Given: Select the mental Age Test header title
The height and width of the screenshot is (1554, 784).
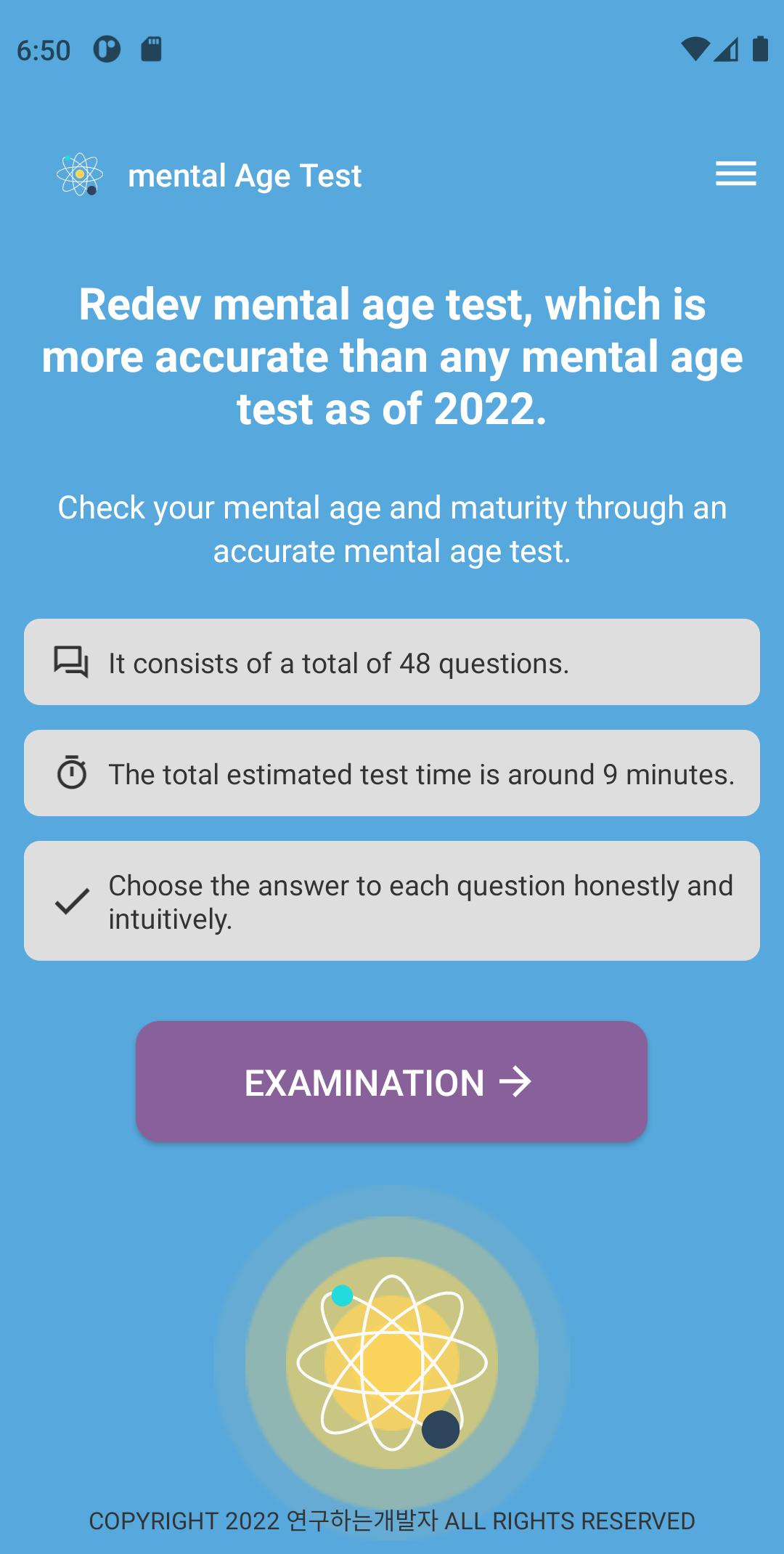Looking at the screenshot, I should click(244, 174).
